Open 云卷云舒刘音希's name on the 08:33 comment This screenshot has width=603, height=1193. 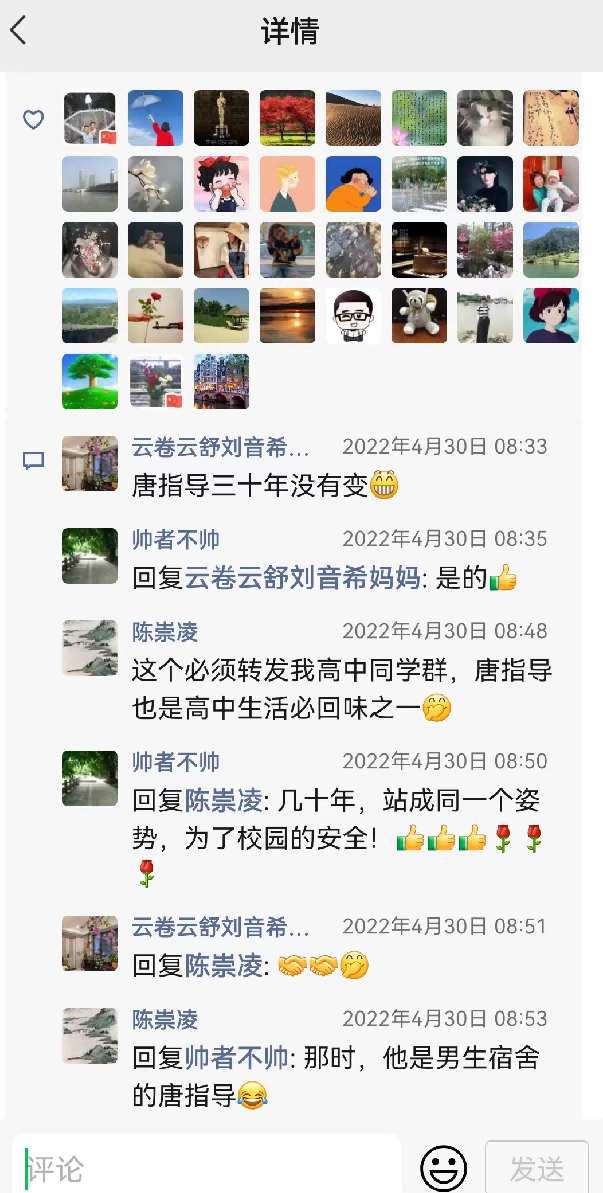click(x=221, y=447)
